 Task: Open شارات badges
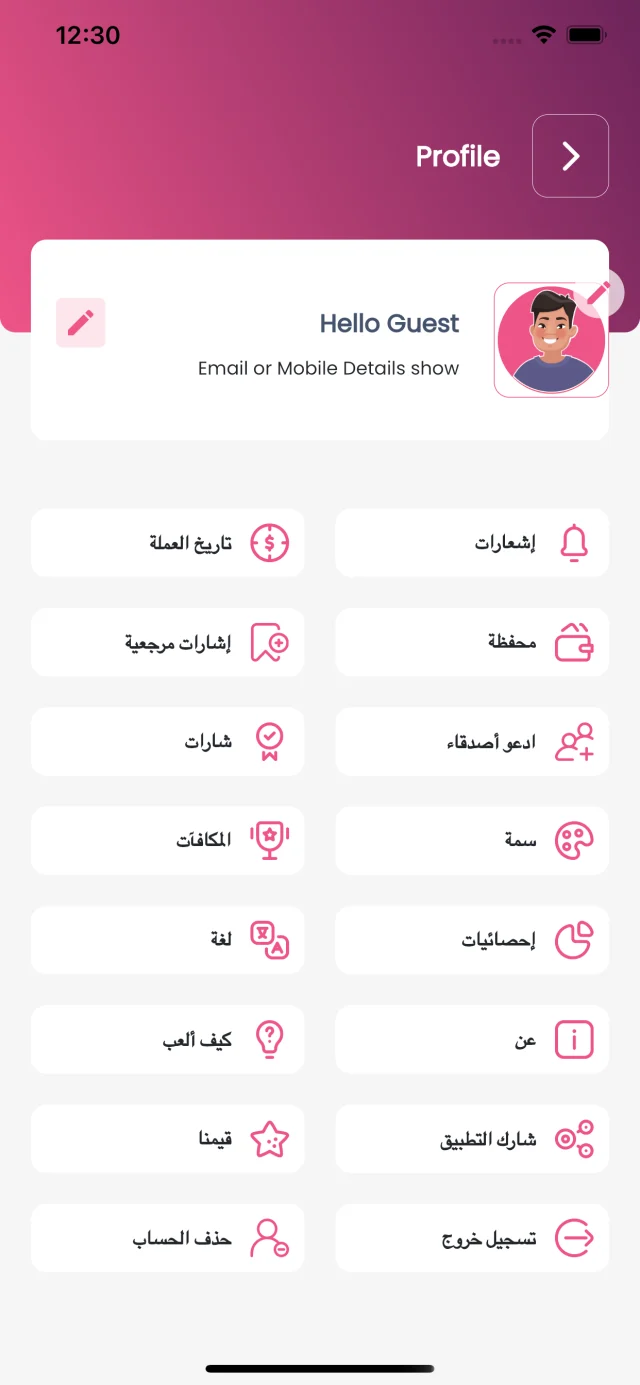click(168, 742)
